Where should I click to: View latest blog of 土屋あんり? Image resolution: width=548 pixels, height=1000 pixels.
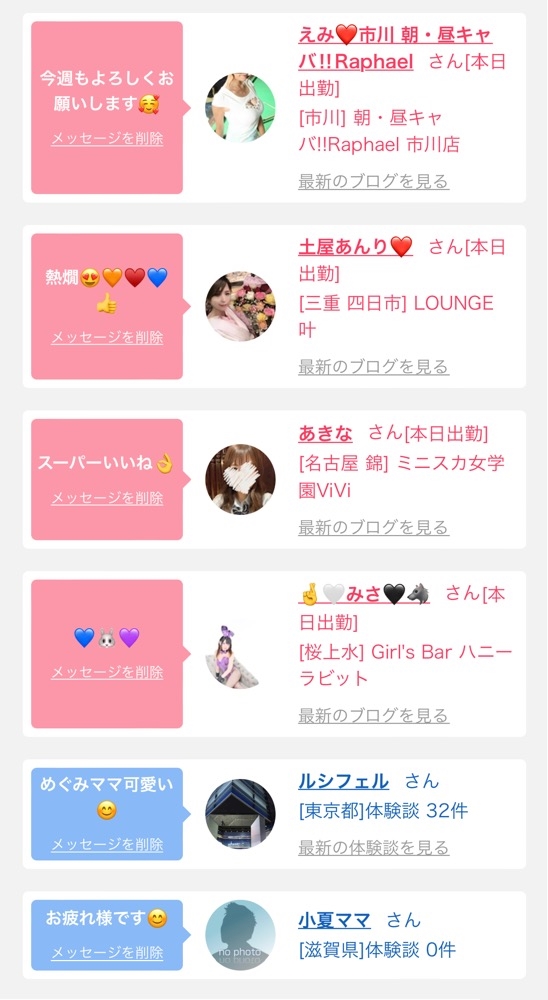pyautogui.click(x=373, y=367)
